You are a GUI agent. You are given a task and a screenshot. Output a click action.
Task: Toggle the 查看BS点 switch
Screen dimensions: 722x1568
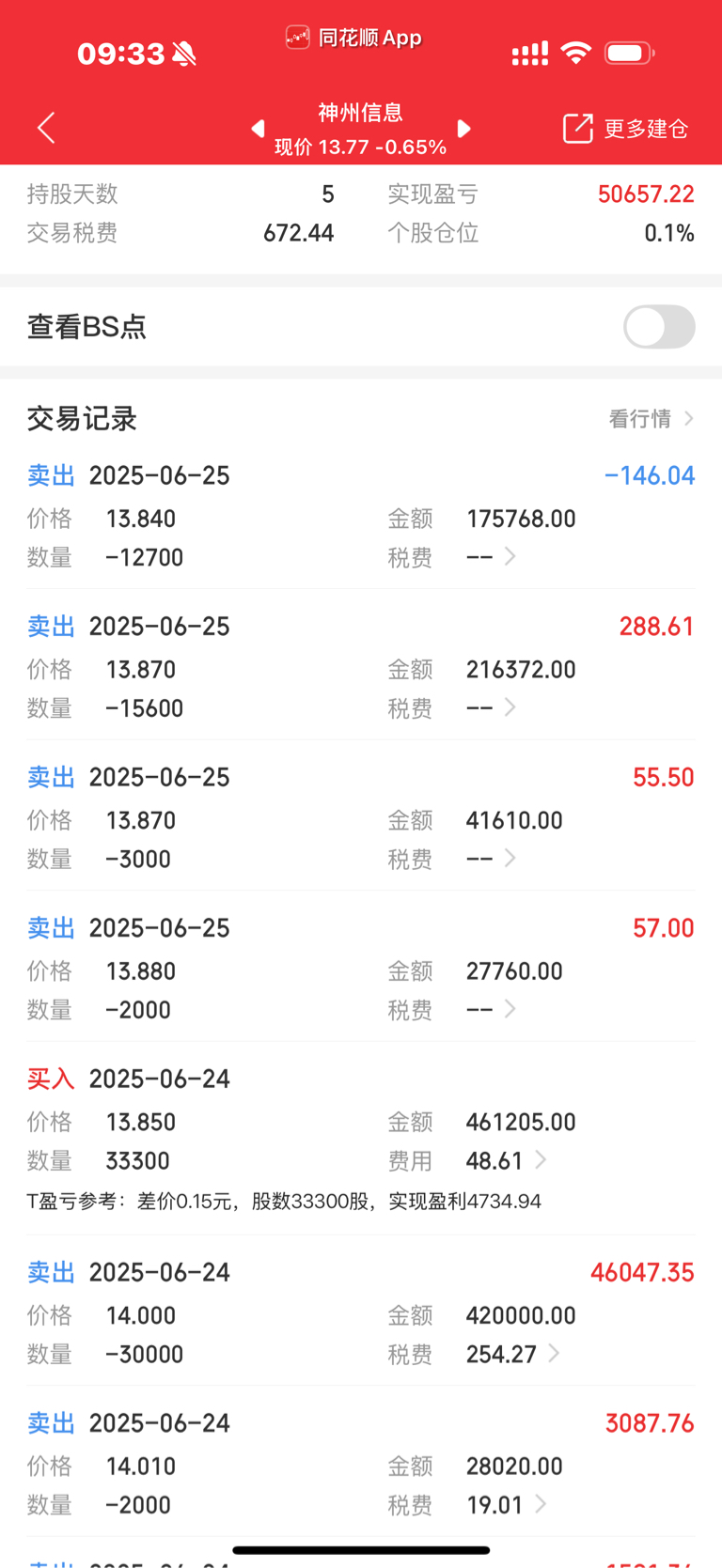click(x=659, y=327)
